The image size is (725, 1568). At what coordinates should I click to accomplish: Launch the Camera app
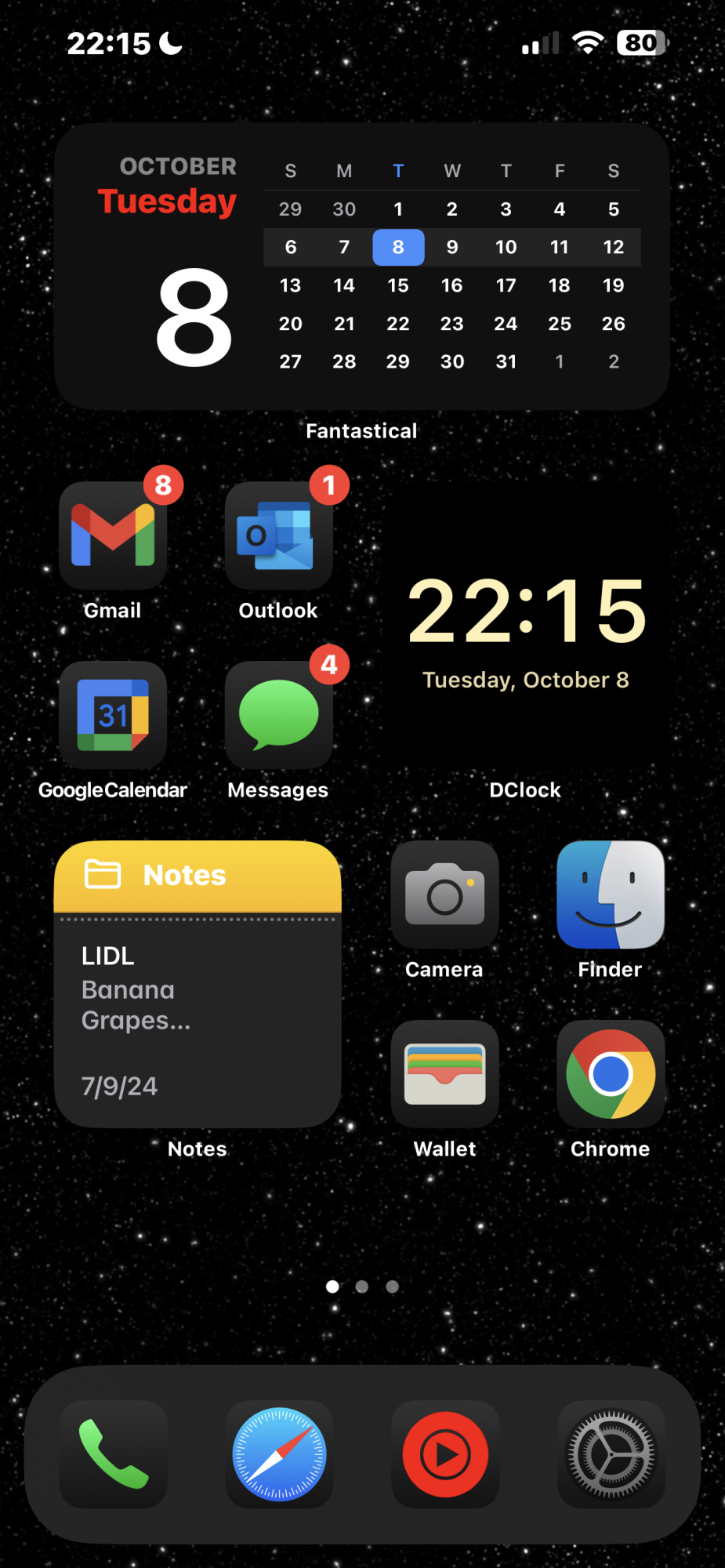coord(444,895)
